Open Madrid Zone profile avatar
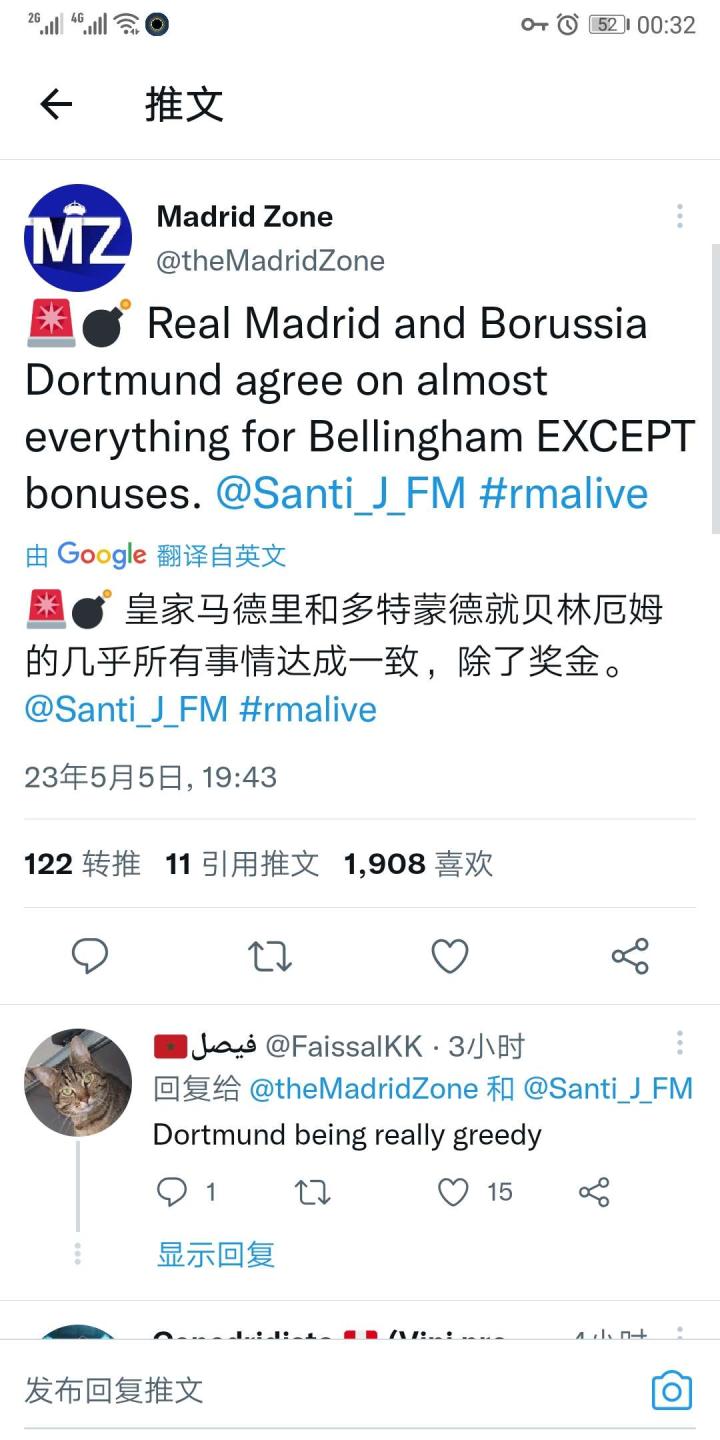720x1440 pixels. (x=78, y=238)
